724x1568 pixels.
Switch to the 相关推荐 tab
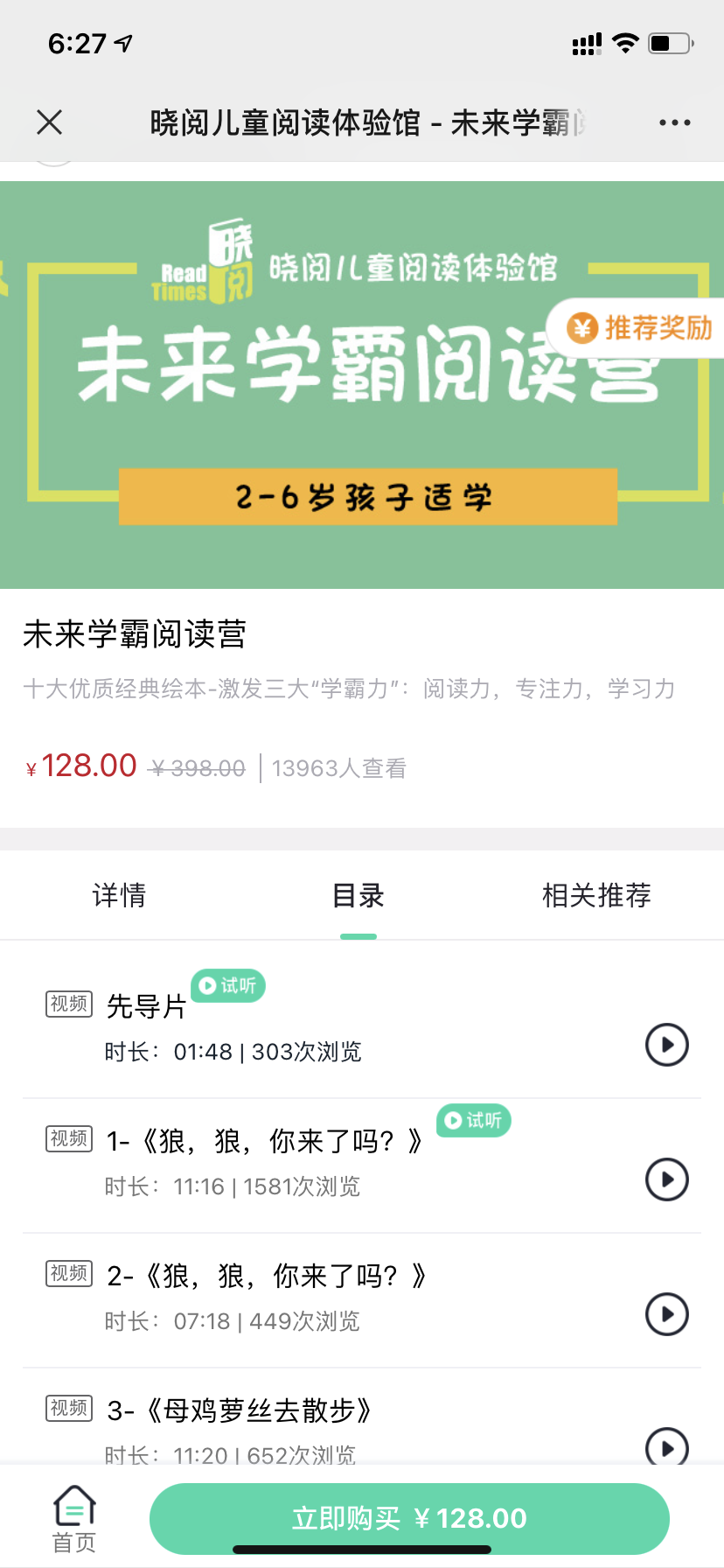tap(596, 895)
